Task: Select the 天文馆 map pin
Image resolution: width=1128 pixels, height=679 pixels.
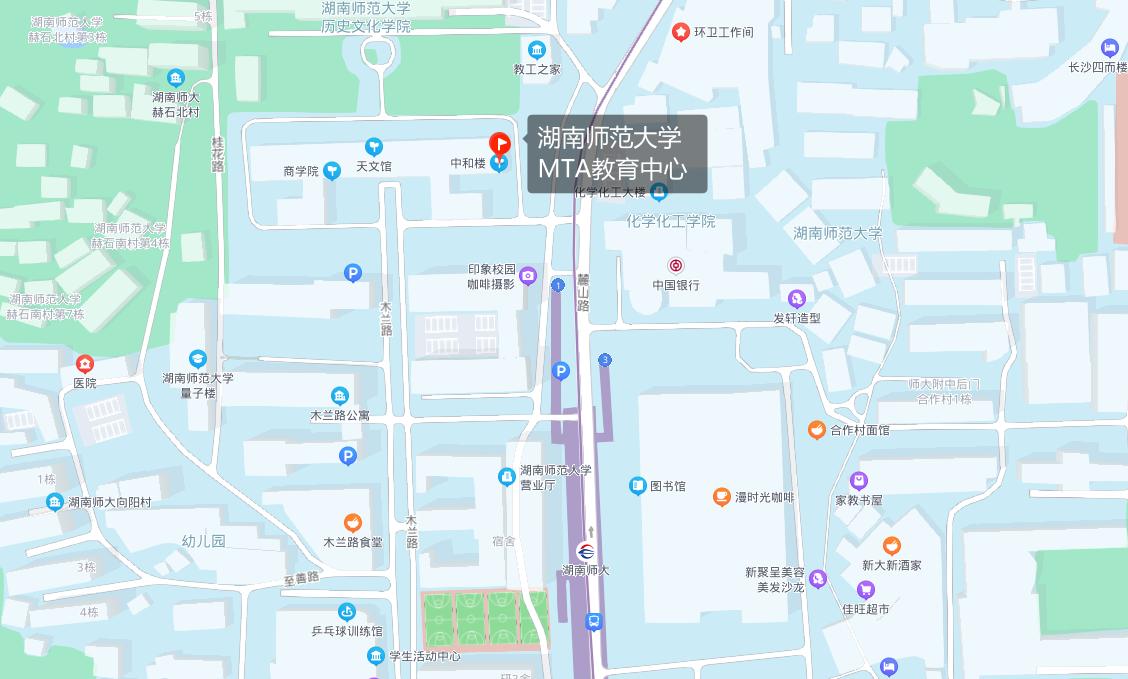Action: (x=373, y=148)
